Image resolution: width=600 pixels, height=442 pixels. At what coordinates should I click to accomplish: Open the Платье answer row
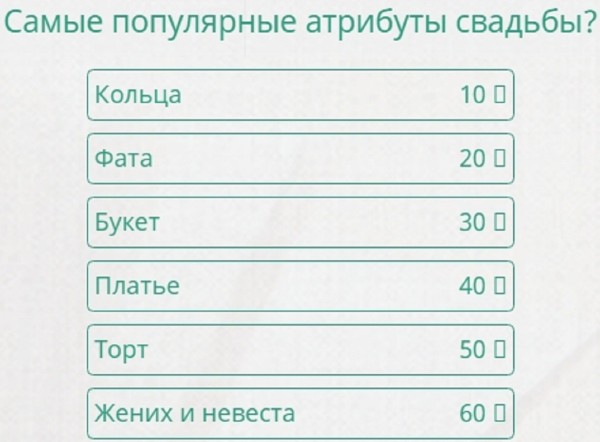[300, 286]
